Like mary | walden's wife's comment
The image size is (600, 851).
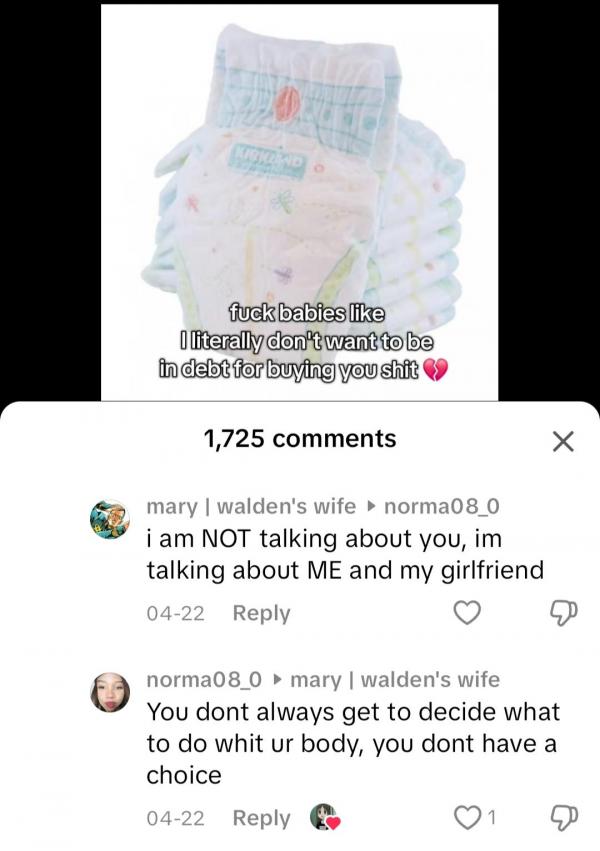click(467, 613)
